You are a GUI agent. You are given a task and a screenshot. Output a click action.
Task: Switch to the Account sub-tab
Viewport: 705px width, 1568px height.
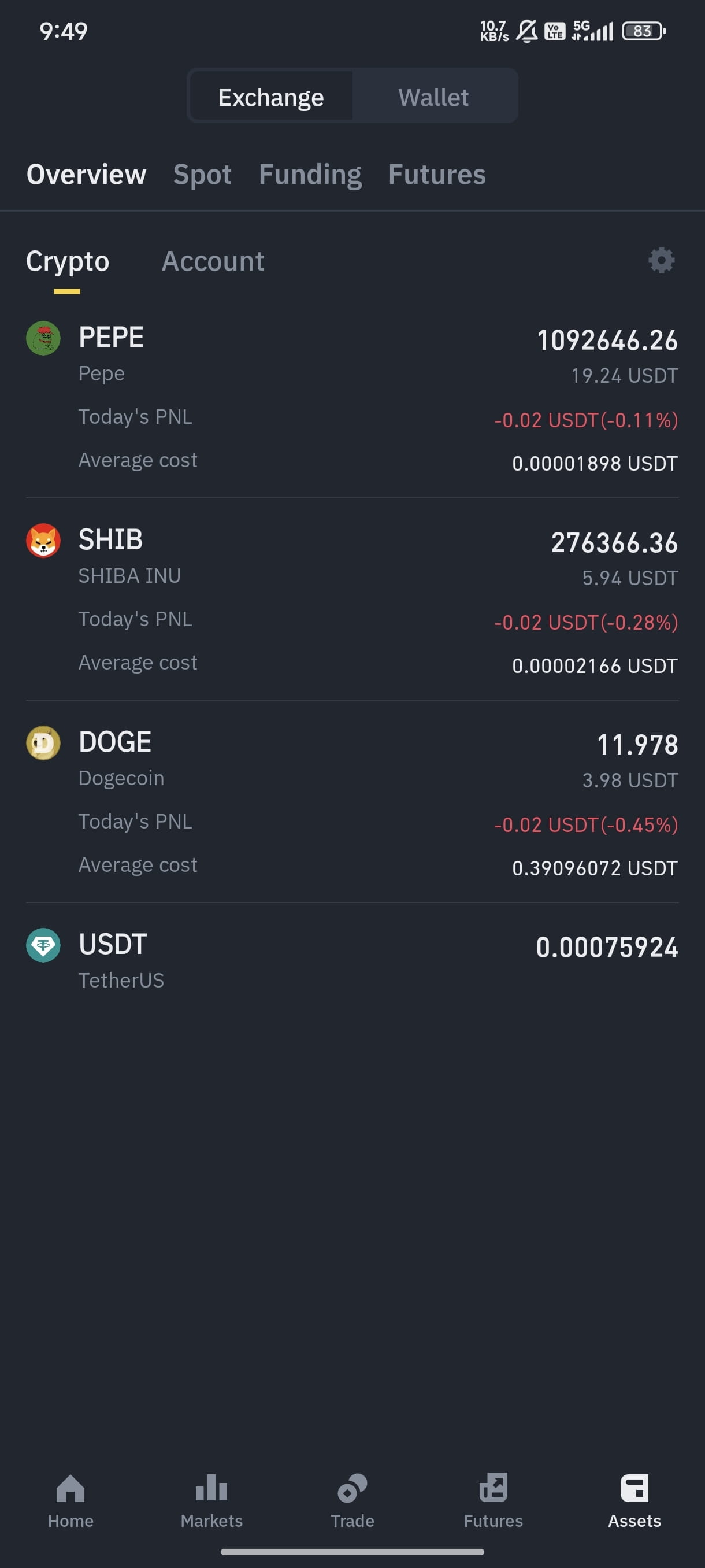click(213, 261)
